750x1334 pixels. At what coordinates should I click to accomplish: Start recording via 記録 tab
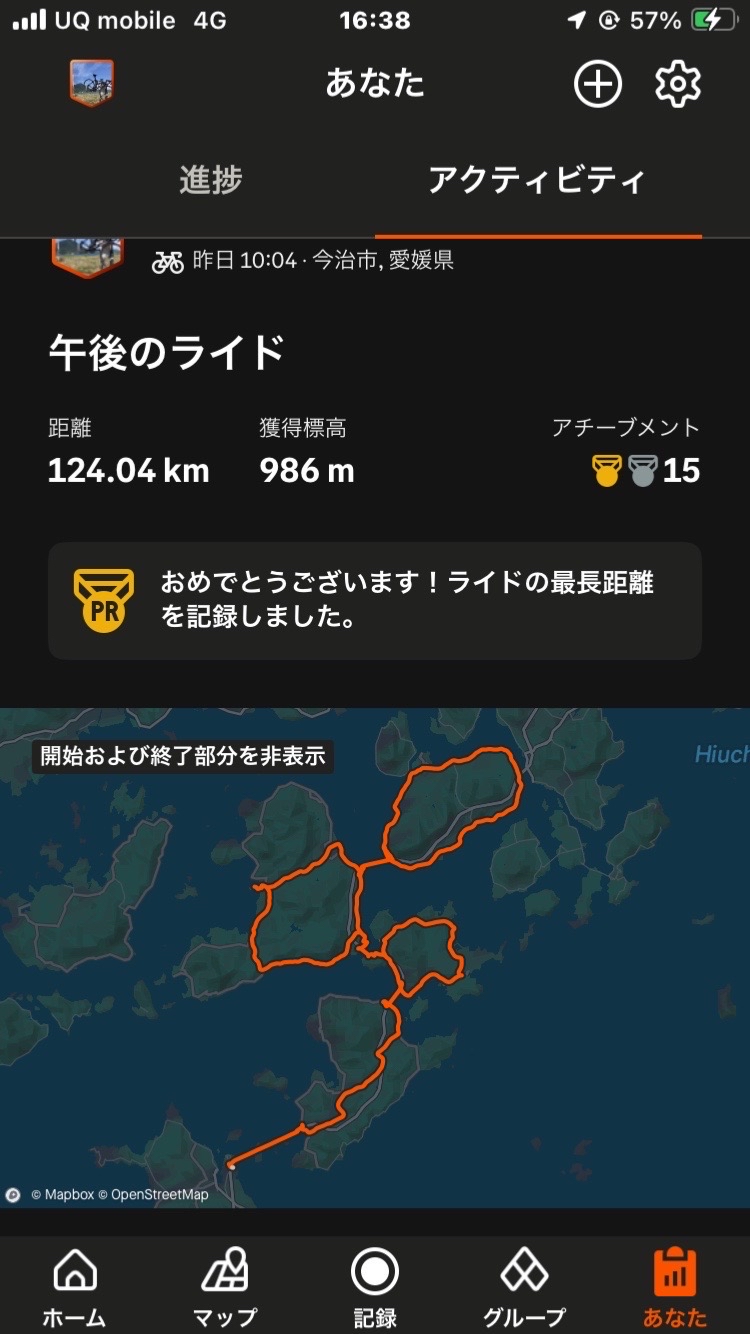point(375,1287)
